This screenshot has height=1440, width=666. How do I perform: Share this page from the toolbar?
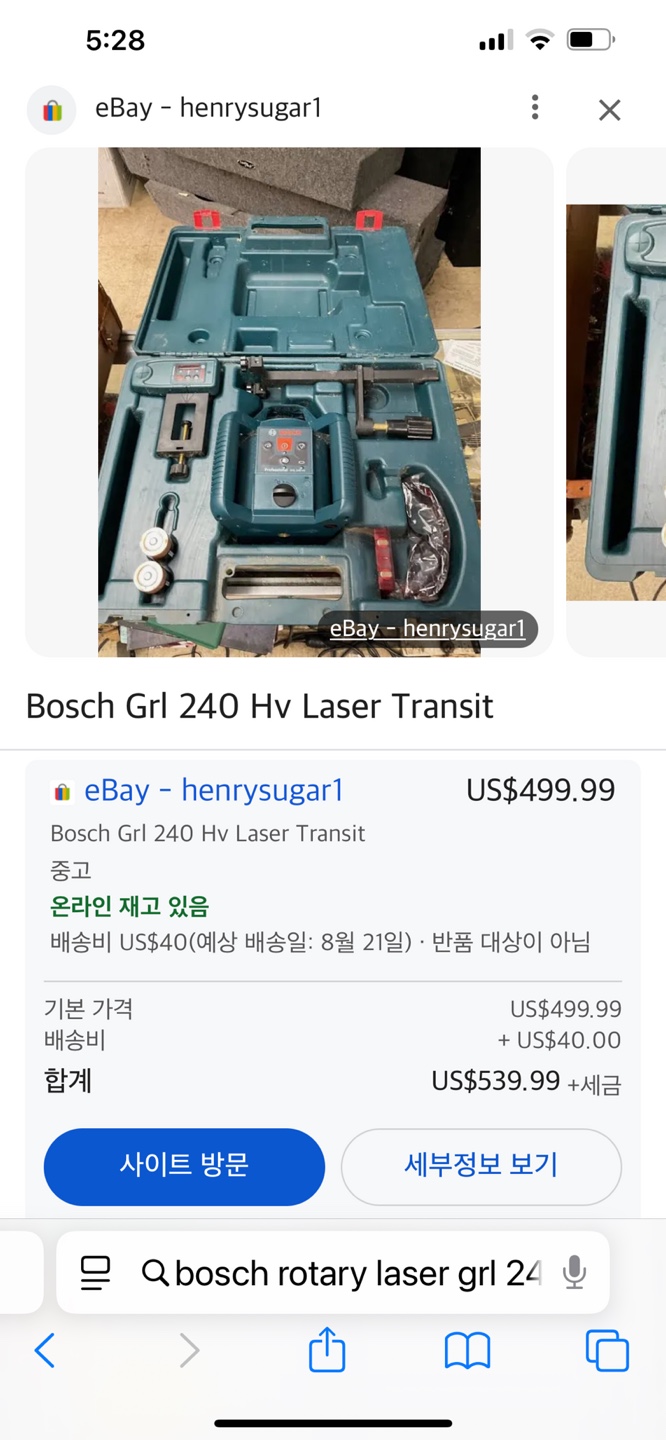point(327,1350)
